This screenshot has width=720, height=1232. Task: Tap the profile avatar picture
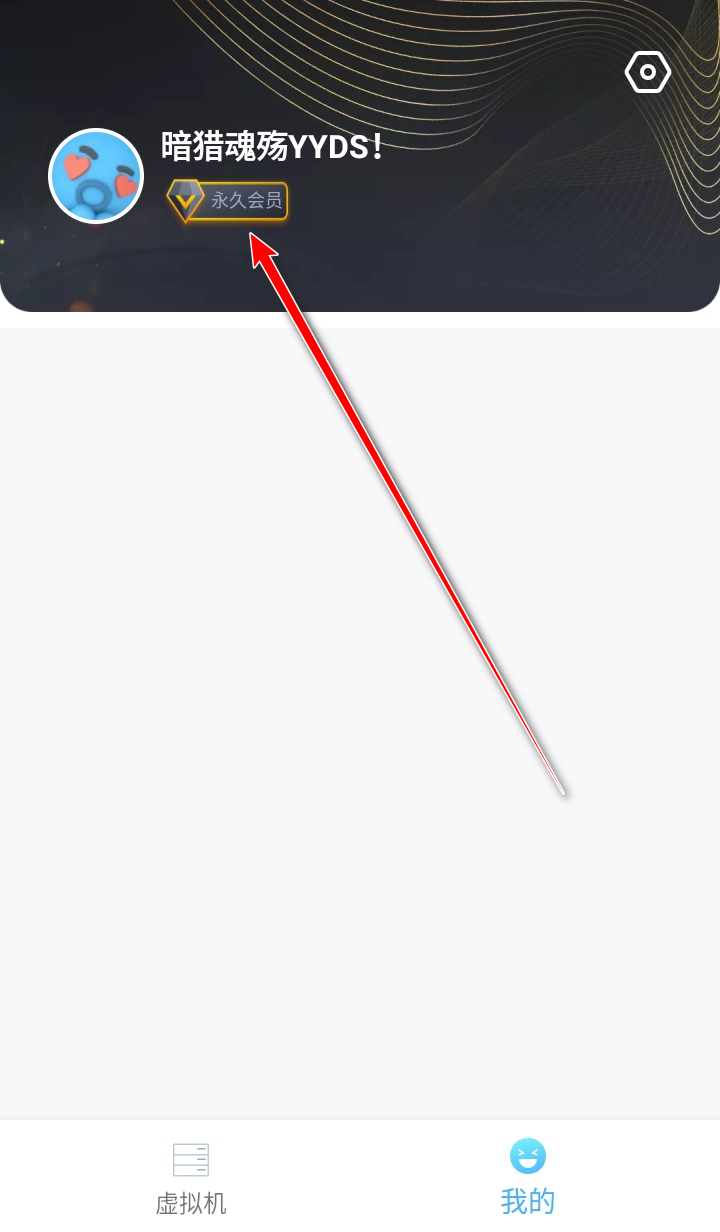(x=96, y=176)
